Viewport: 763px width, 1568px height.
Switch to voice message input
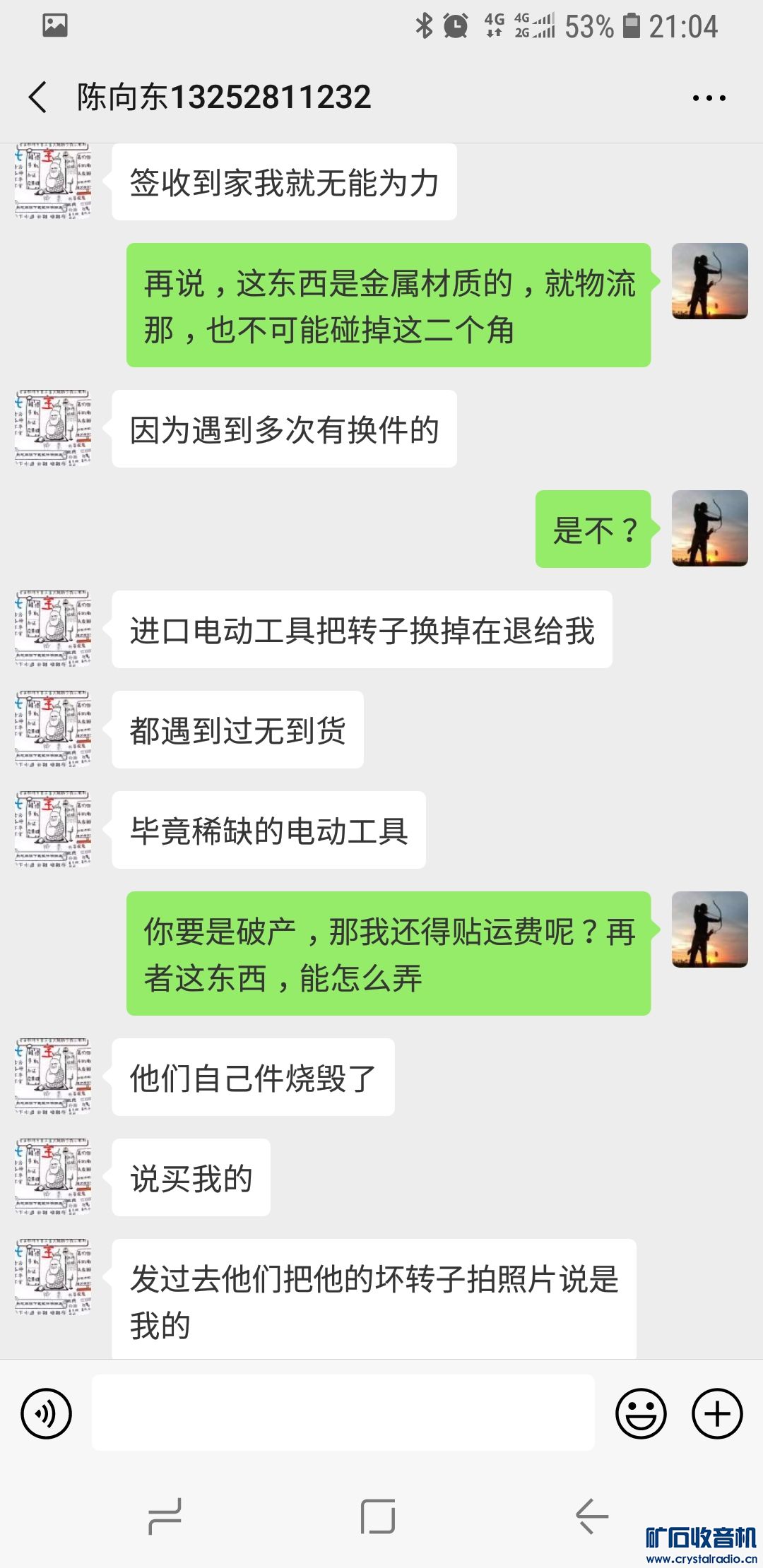pyautogui.click(x=47, y=1413)
